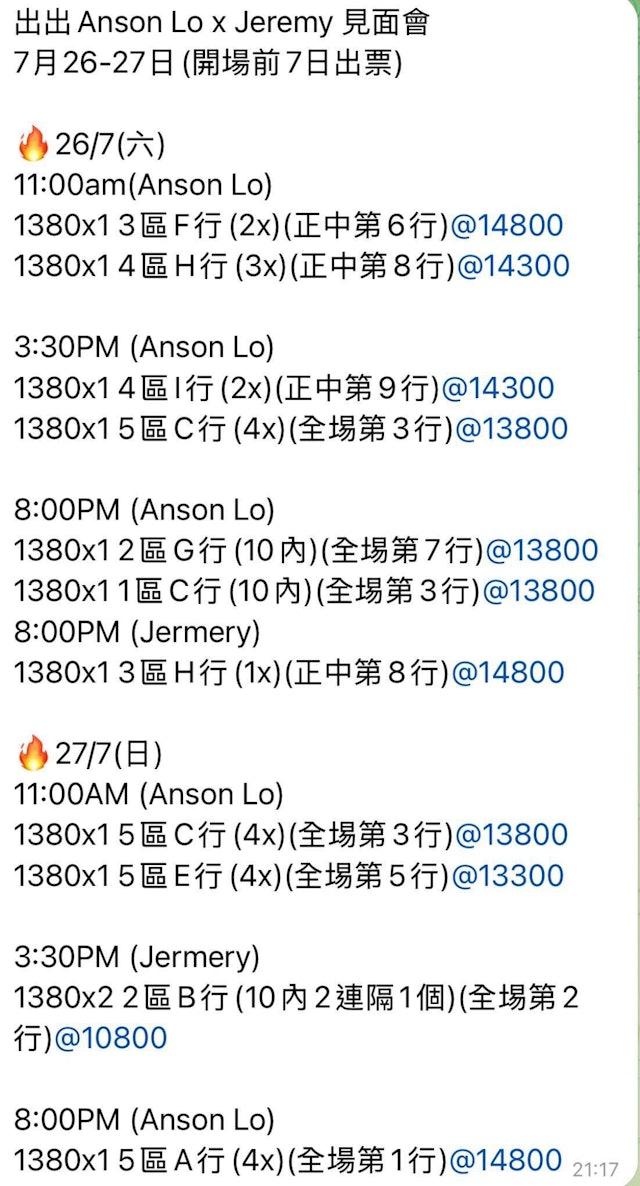Tap @14800 in the 3區F行 row
The image size is (640, 1186).
coord(506,225)
